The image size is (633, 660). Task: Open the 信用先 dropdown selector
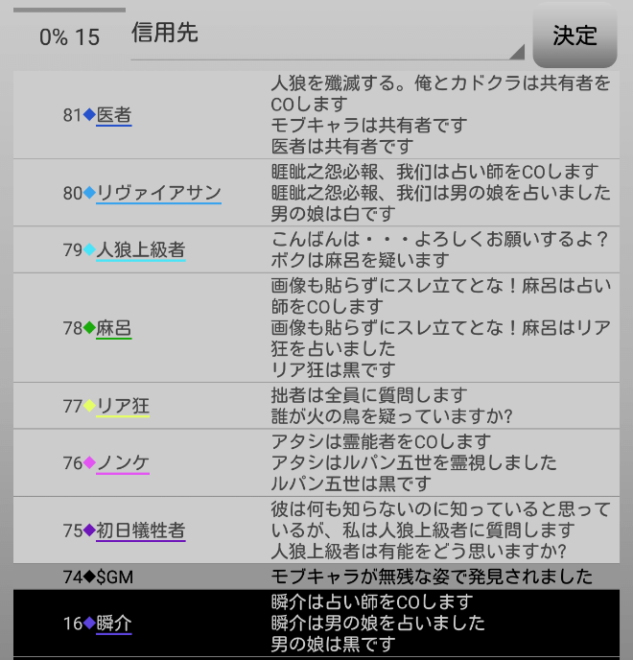[x=327, y=36]
